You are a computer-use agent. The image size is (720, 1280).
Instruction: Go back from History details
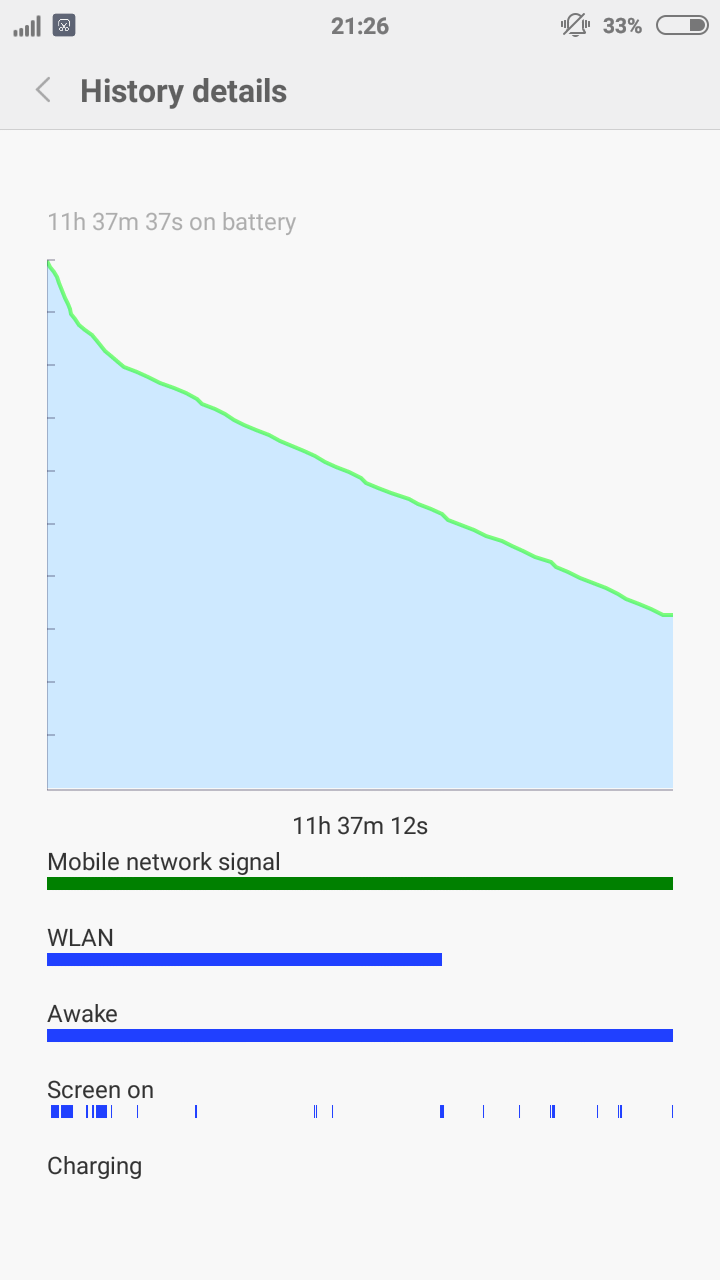tap(43, 90)
